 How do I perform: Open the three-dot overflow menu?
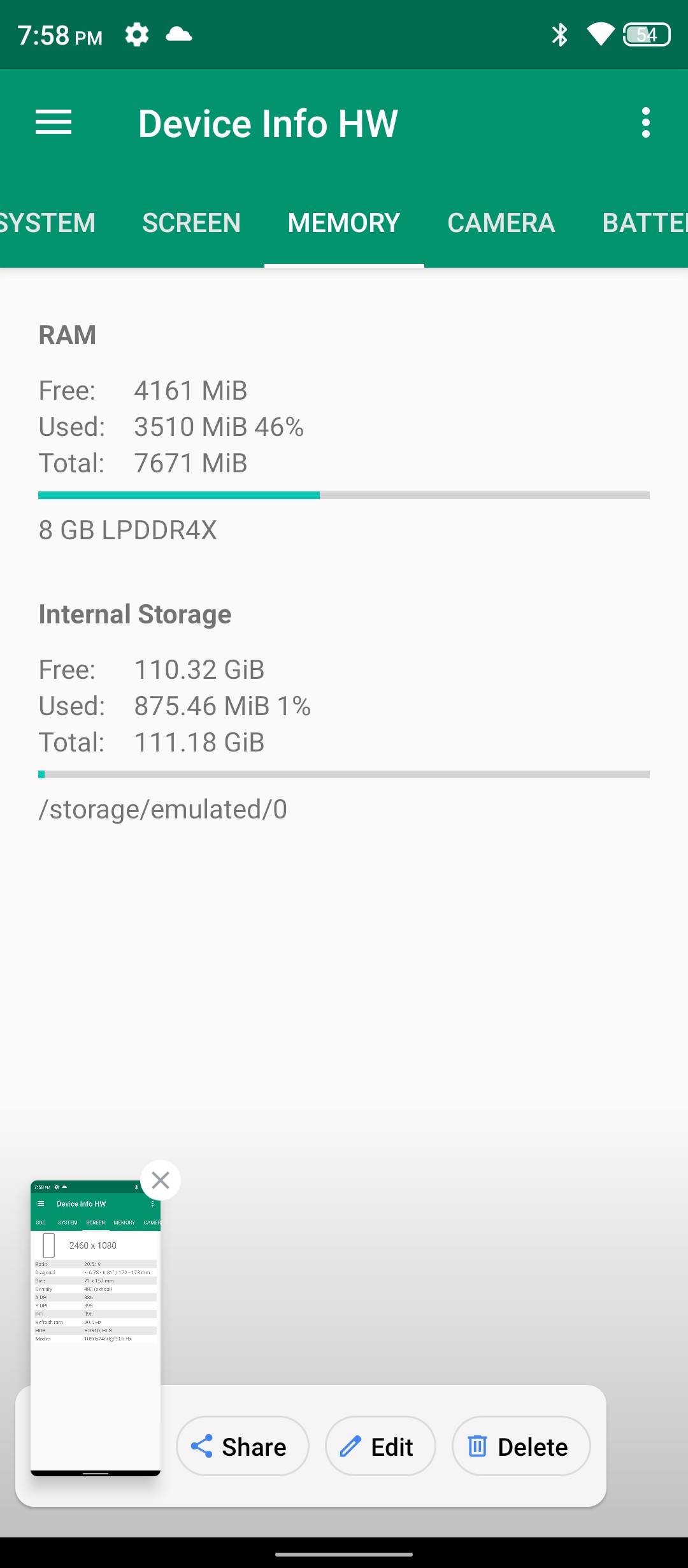tap(645, 122)
